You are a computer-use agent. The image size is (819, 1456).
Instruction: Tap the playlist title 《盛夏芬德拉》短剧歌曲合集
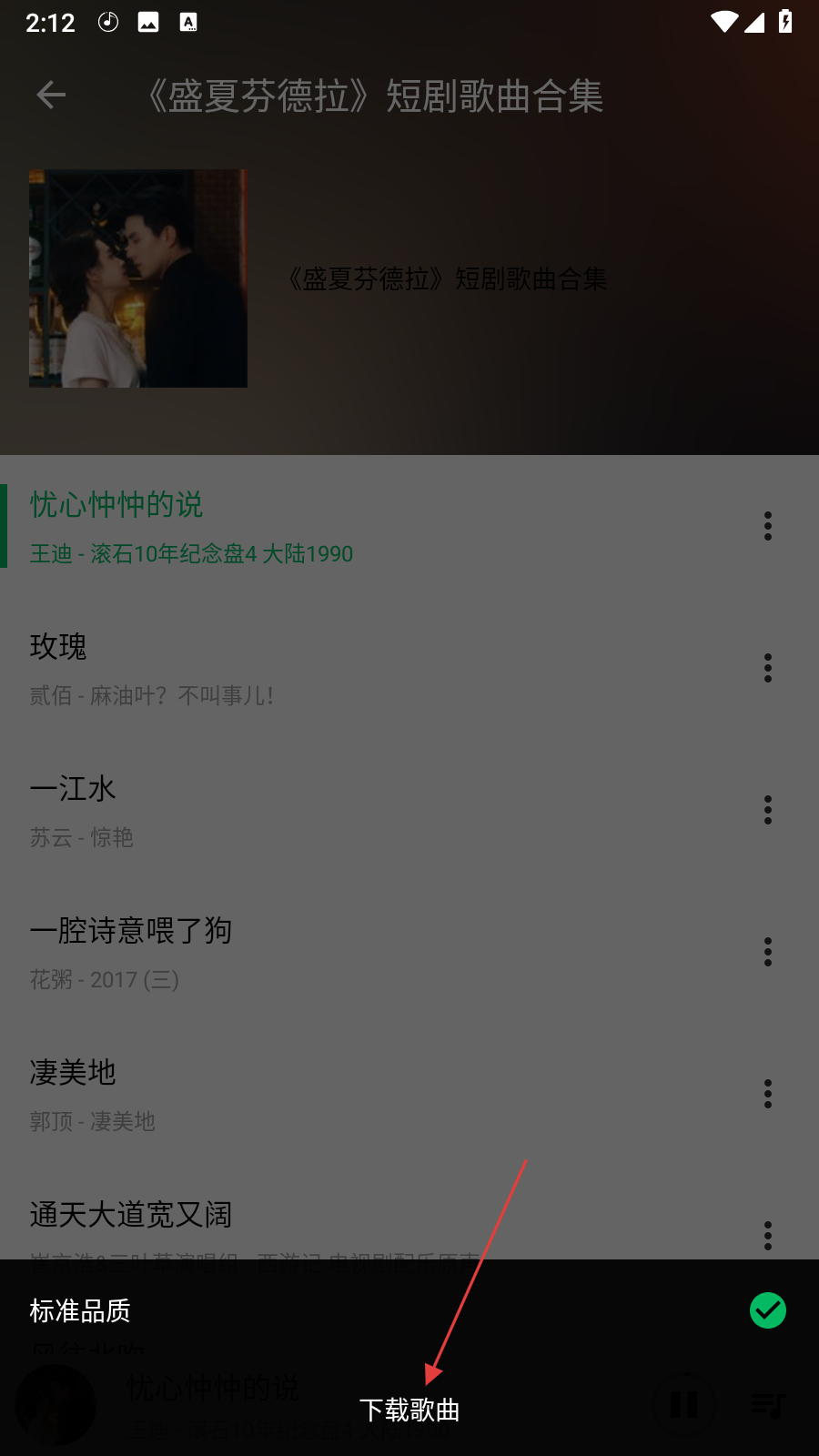point(377,97)
